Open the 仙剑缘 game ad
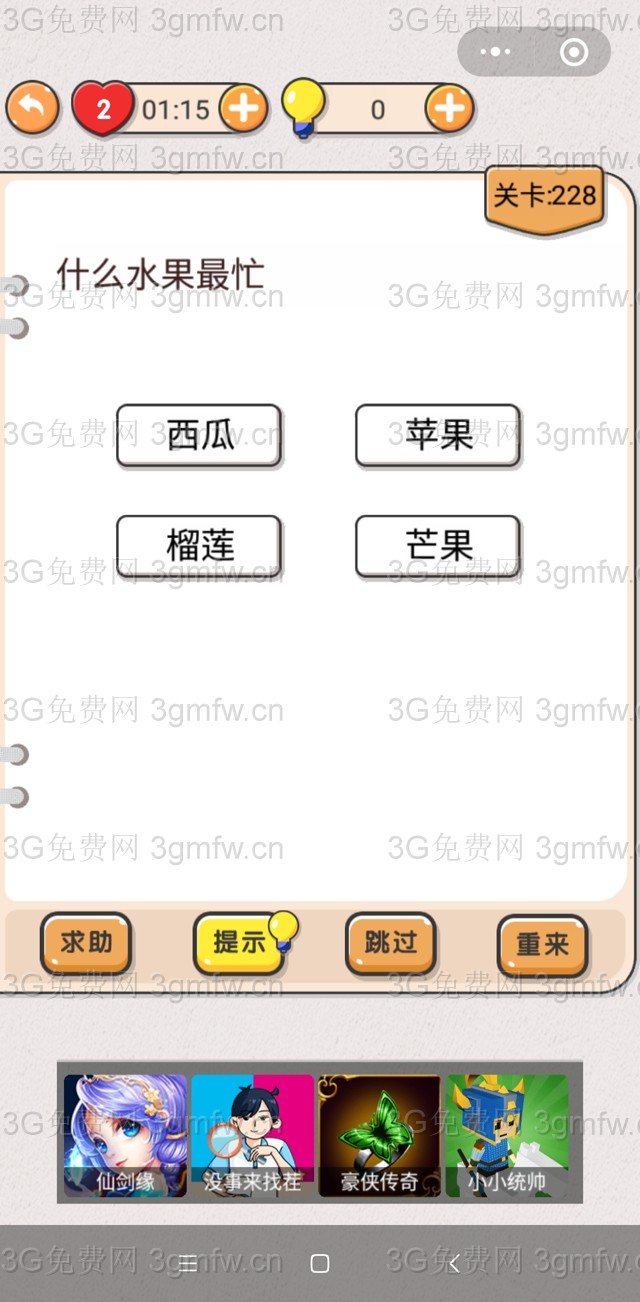Viewport: 640px width, 1302px height. click(125, 1135)
